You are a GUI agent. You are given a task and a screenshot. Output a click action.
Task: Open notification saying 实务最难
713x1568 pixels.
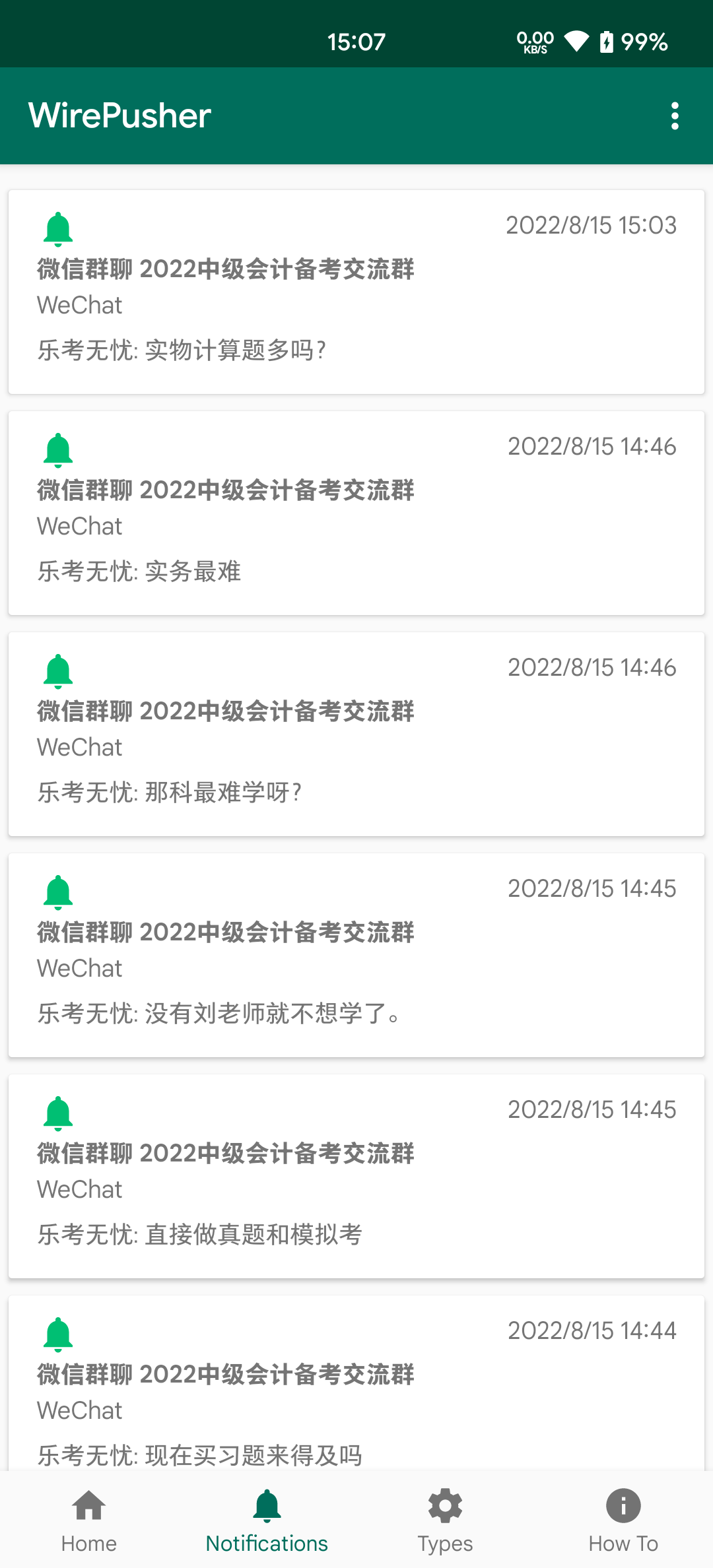pos(356,511)
